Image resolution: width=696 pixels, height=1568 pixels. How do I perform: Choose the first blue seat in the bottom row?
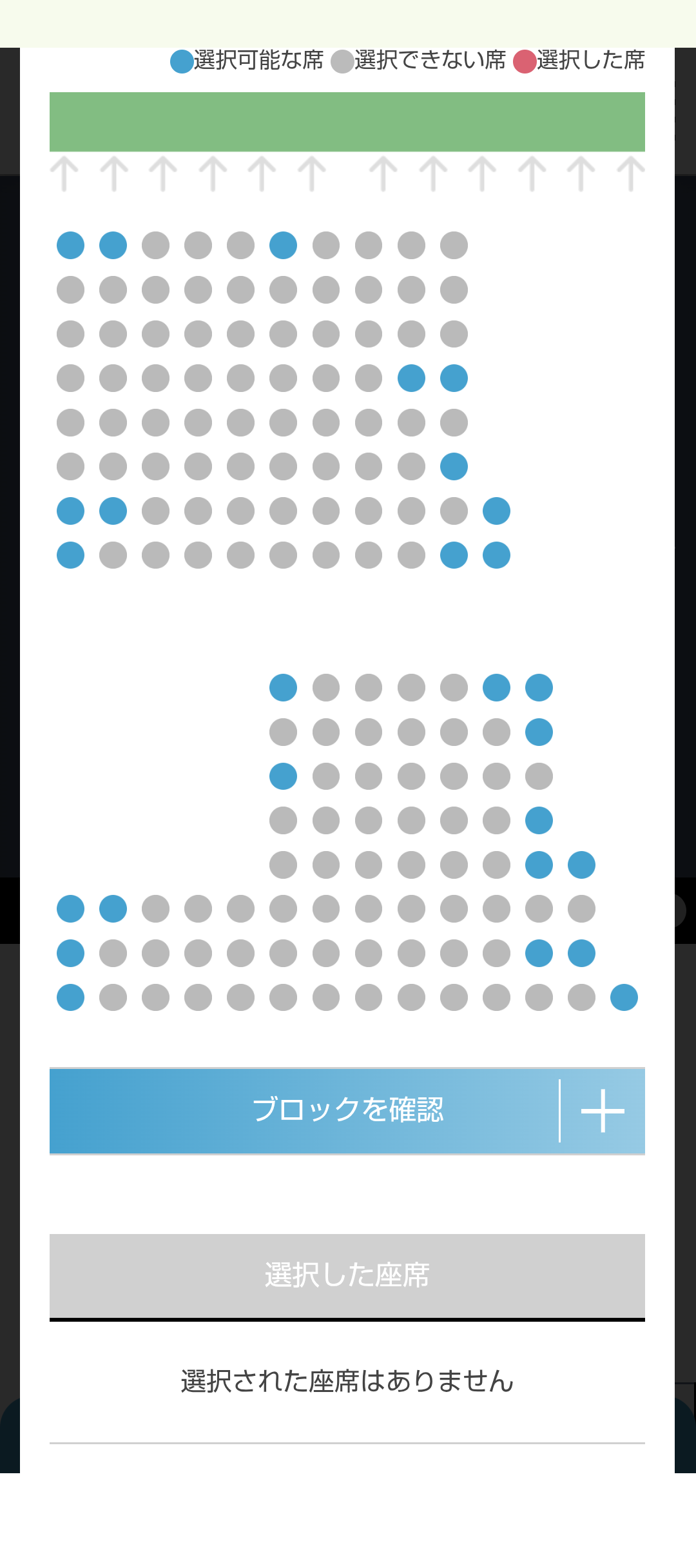tap(70, 997)
